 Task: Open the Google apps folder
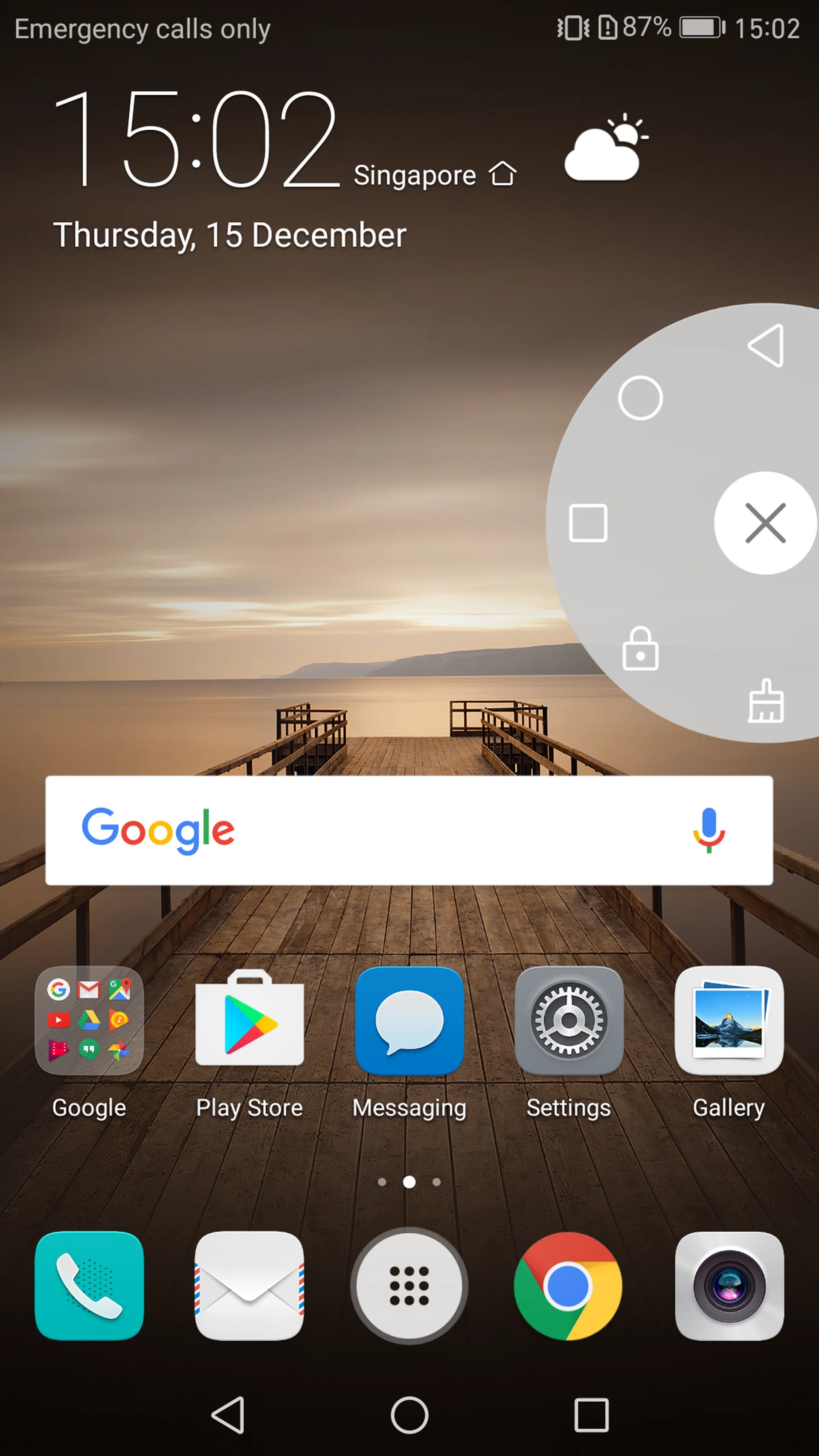coord(89,1021)
